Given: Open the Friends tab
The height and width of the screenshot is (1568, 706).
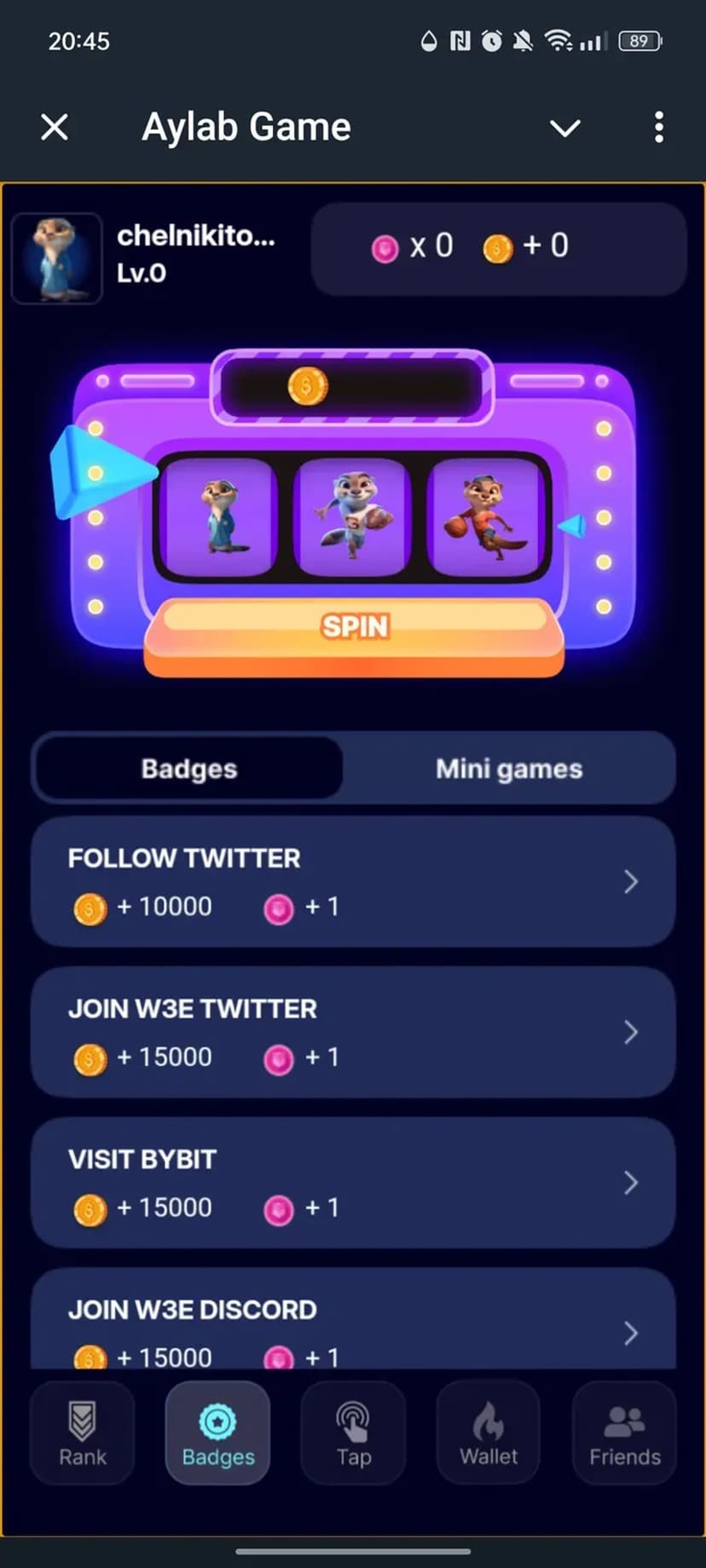Looking at the screenshot, I should coord(624,1433).
